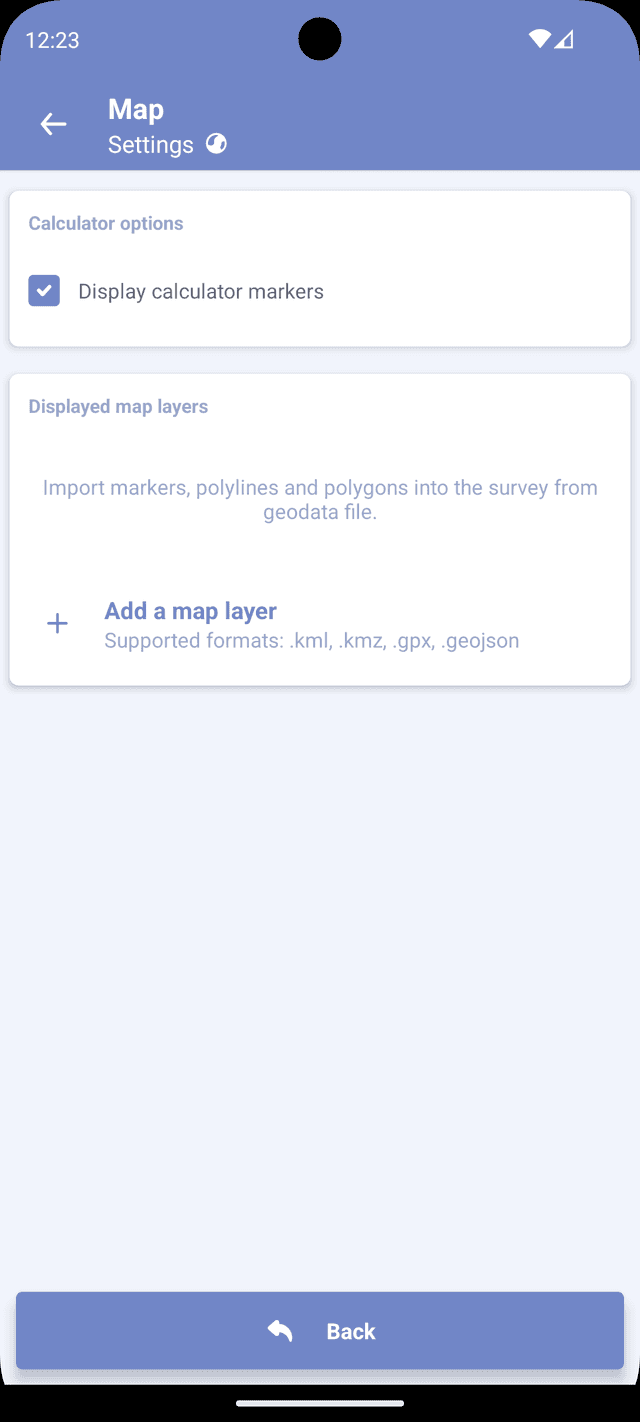Tap the Back button at the bottom
Viewport: 640px width, 1422px height.
point(320,1330)
